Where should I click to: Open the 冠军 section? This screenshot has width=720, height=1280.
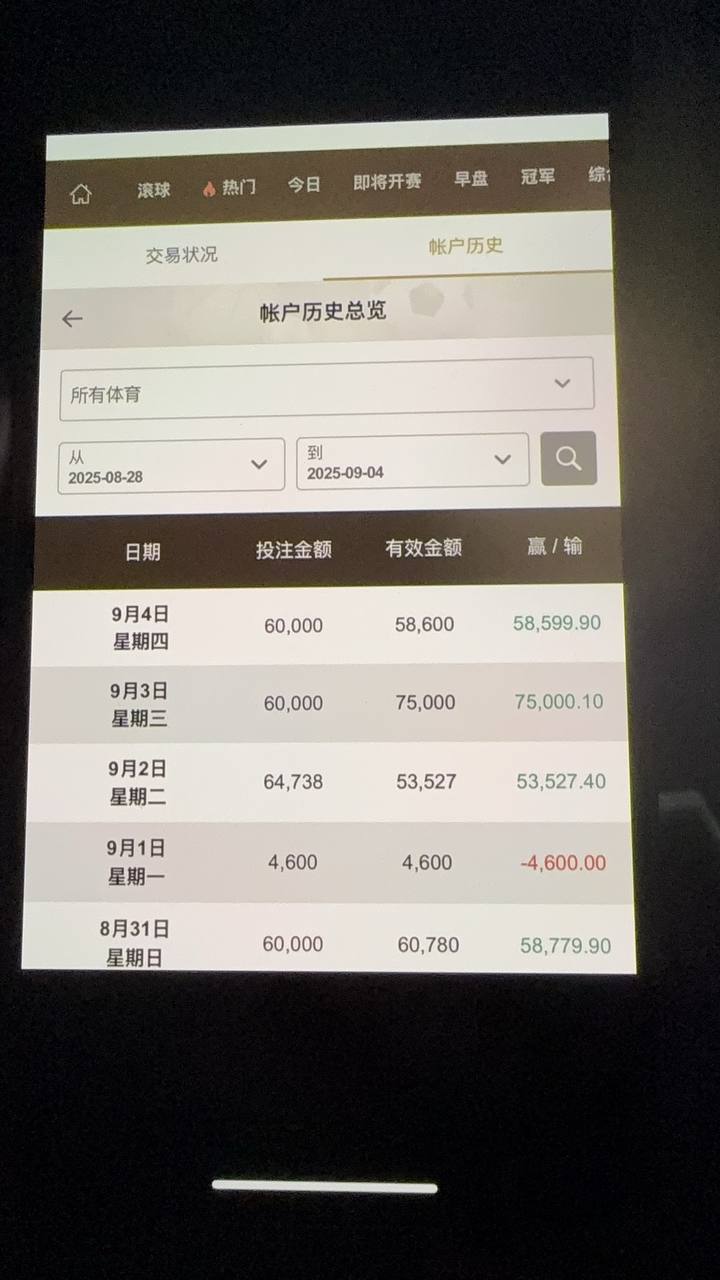[x=538, y=177]
